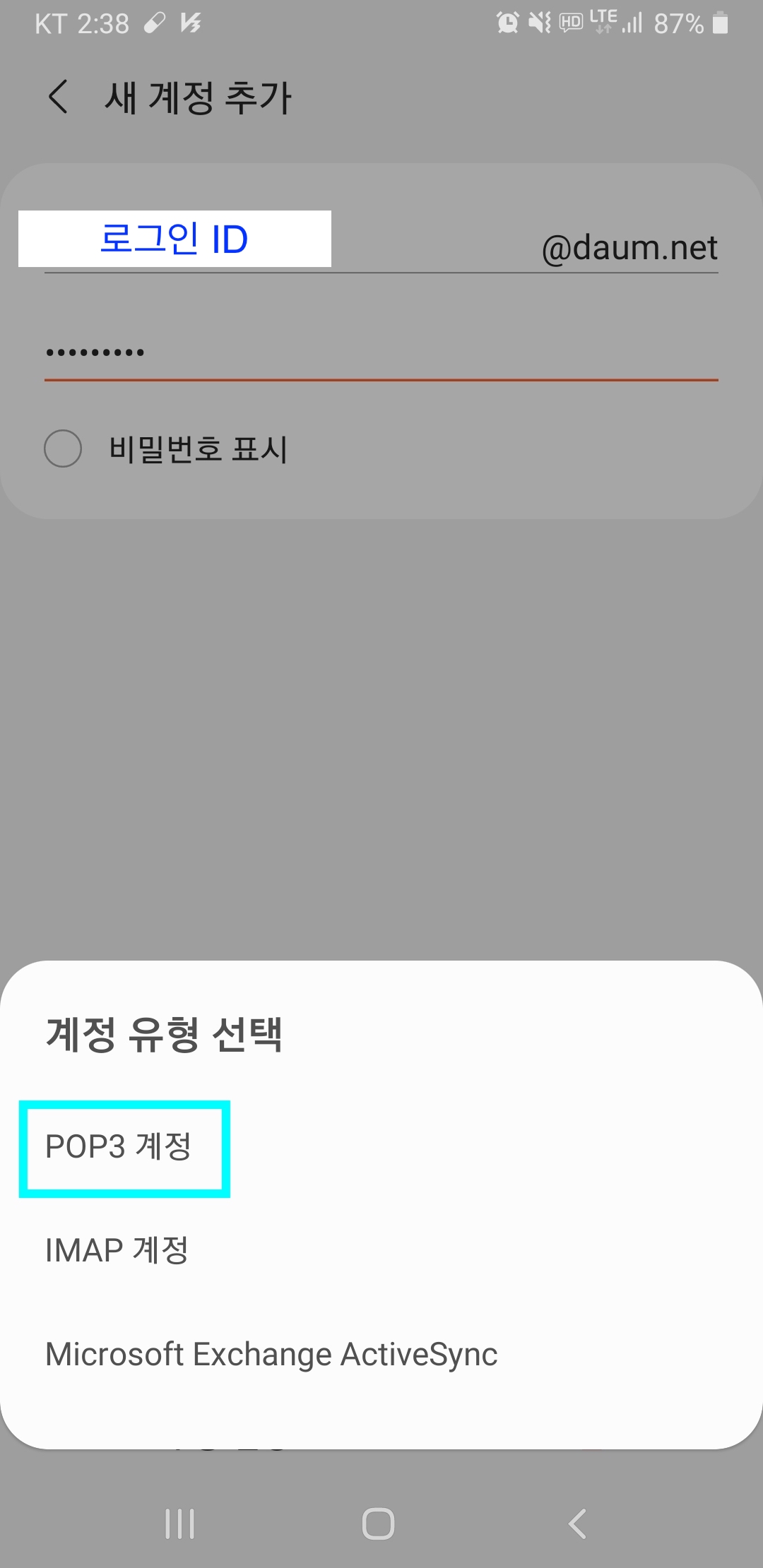
Task: Select IMAP 계정 account type
Action: pyautogui.click(x=117, y=1249)
